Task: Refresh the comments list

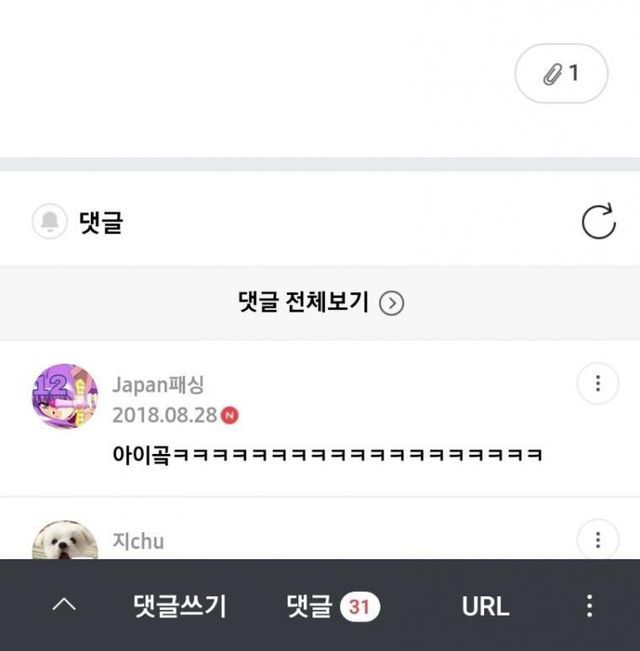Action: point(598,222)
